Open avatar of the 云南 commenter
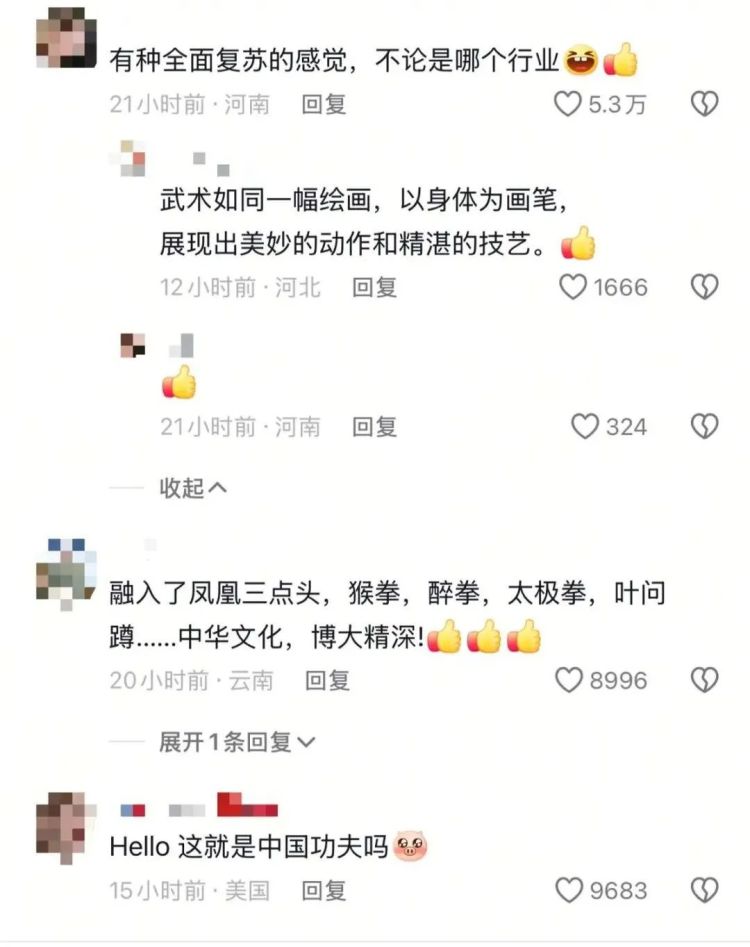The height and width of the screenshot is (947, 750). tap(66, 574)
